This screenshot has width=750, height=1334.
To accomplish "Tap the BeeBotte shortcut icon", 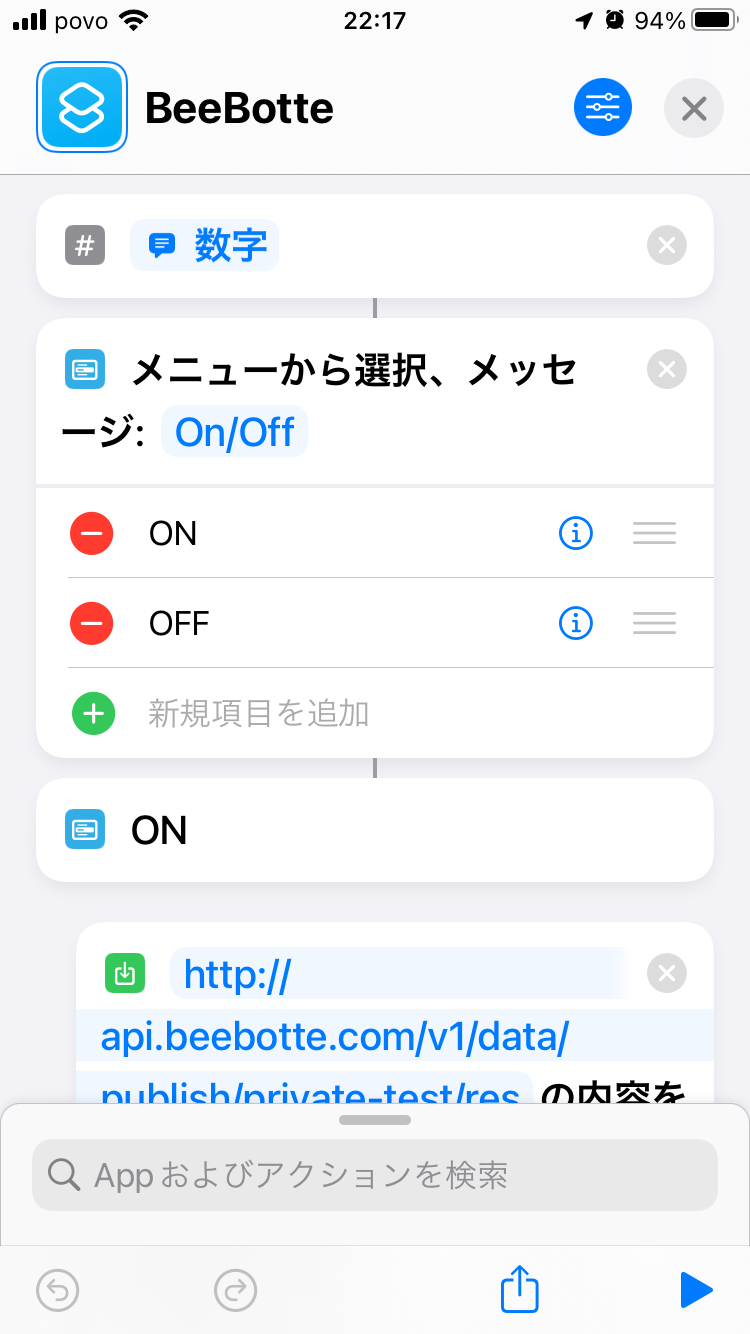I will coord(82,107).
